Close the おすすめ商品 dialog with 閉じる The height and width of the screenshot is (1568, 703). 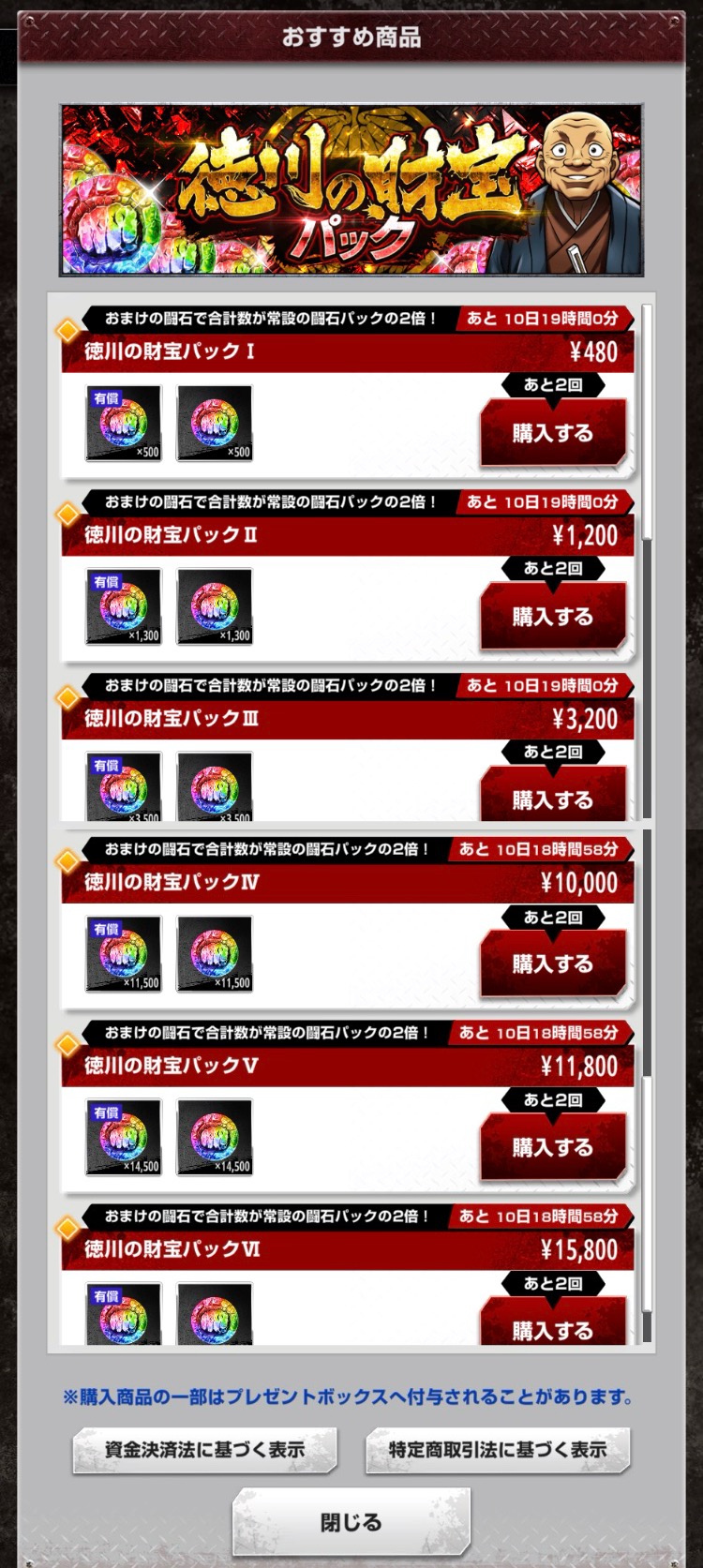(x=351, y=1522)
